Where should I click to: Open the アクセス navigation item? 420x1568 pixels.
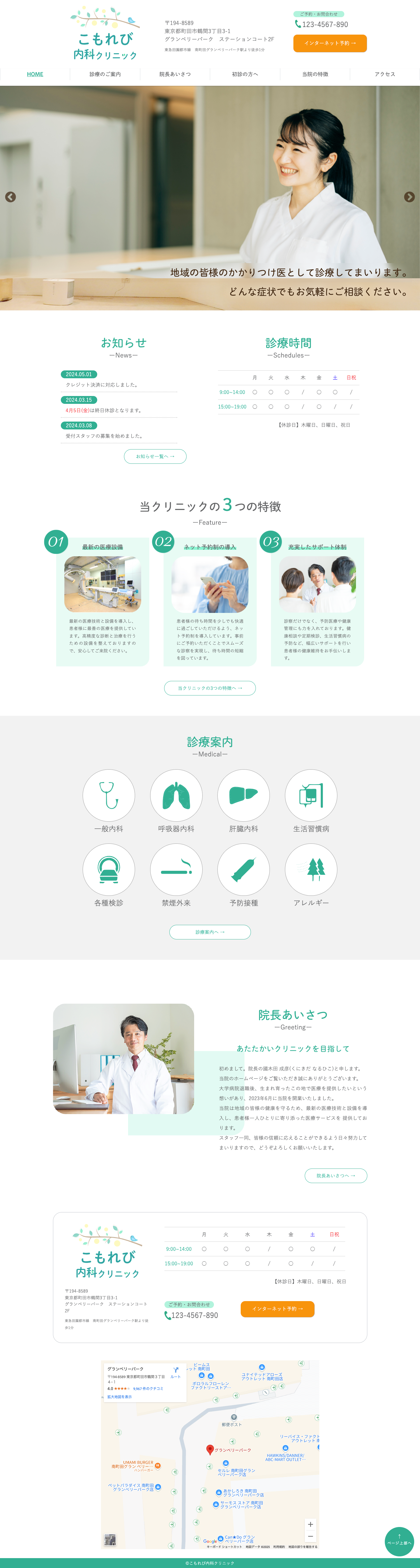(385, 74)
